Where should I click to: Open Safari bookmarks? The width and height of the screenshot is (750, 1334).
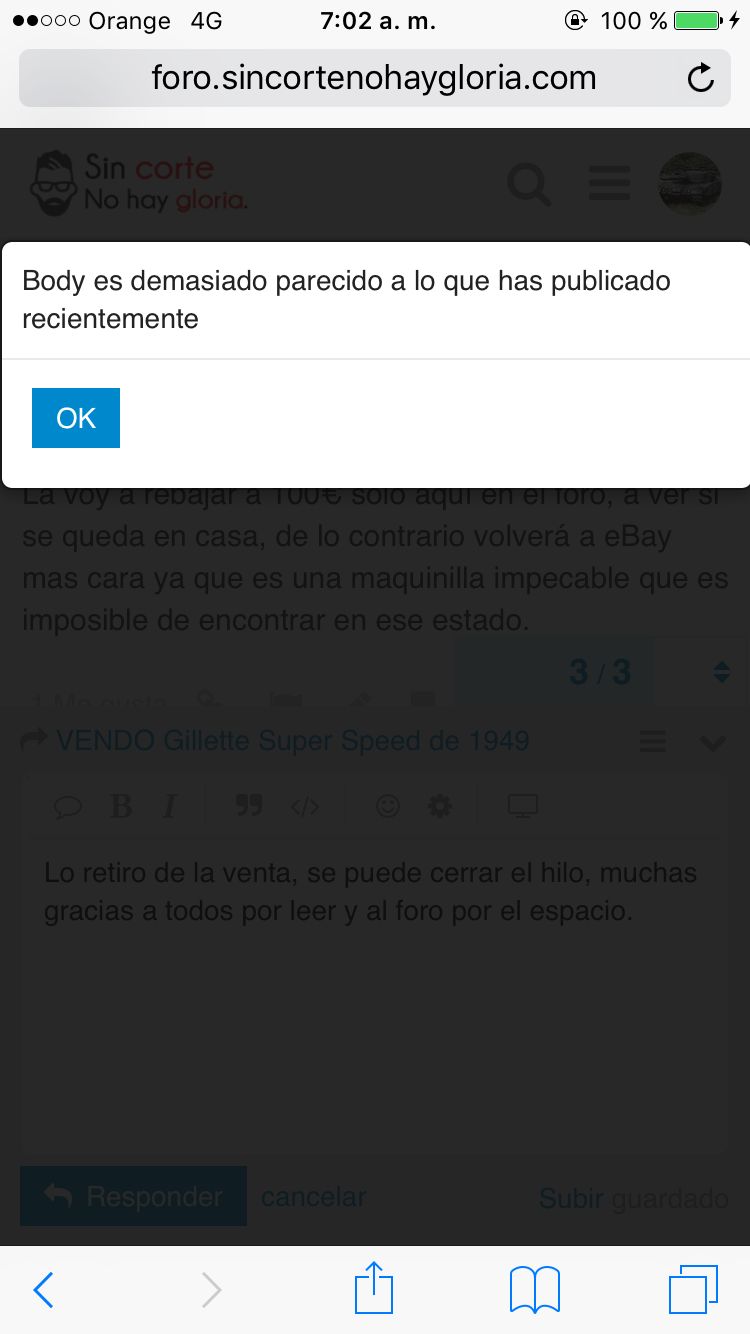[534, 1289]
